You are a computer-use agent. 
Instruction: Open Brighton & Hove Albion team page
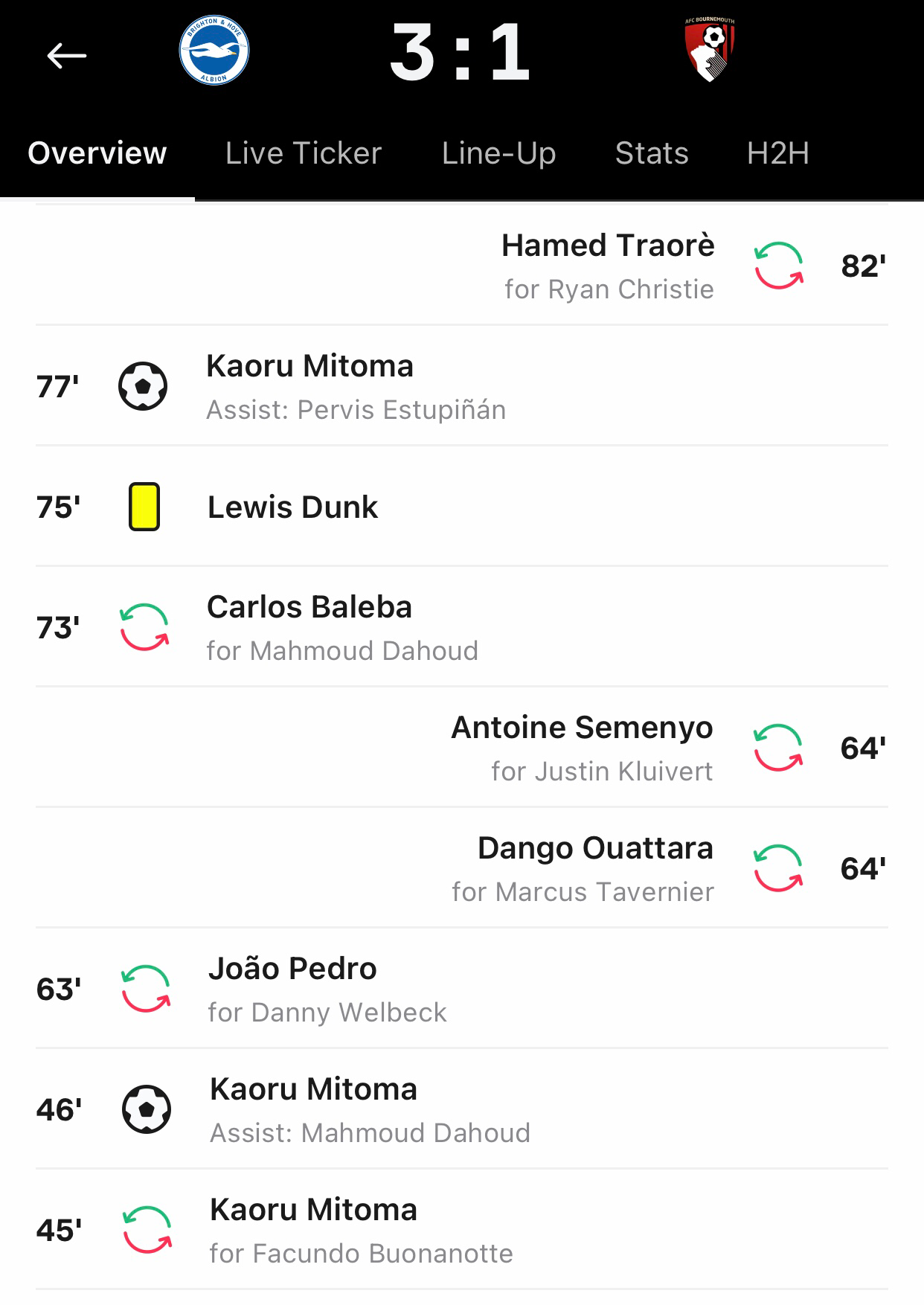pos(214,51)
